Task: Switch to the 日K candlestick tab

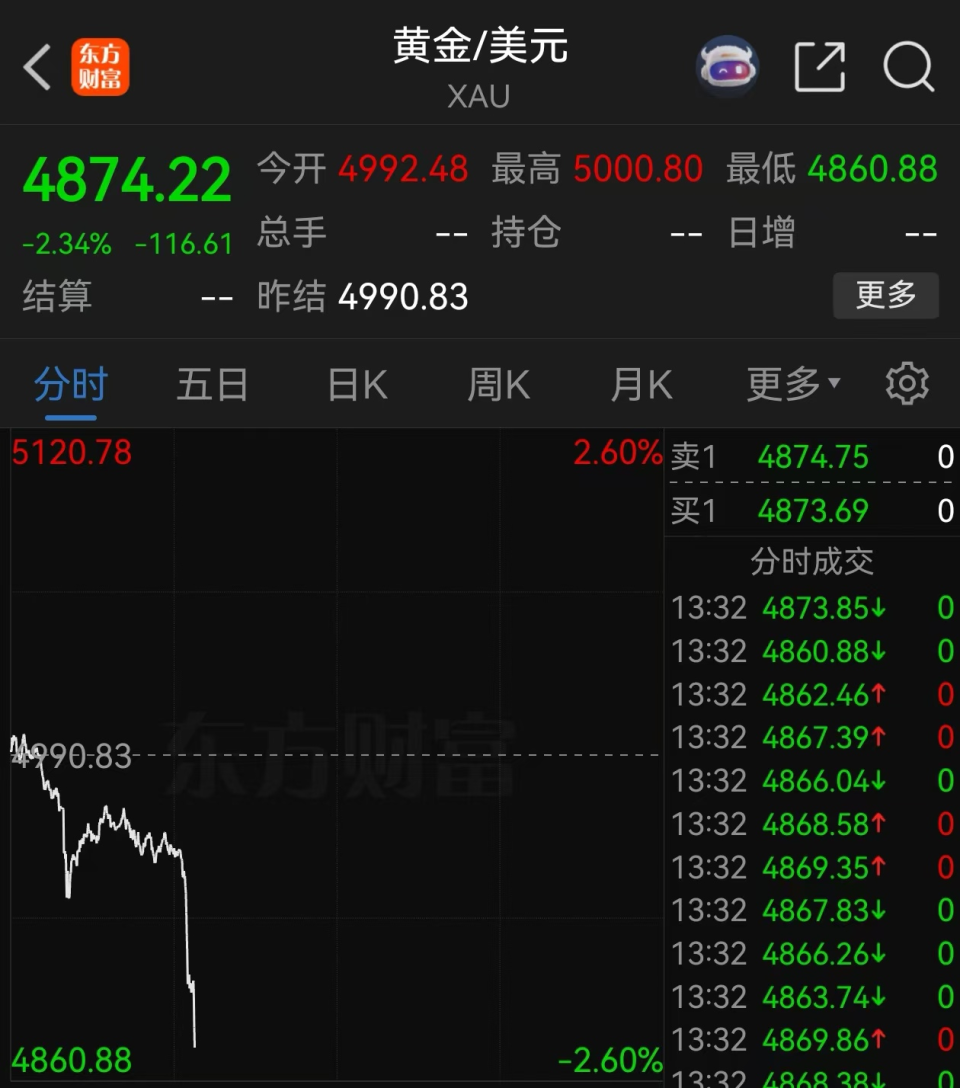Action: [355, 382]
